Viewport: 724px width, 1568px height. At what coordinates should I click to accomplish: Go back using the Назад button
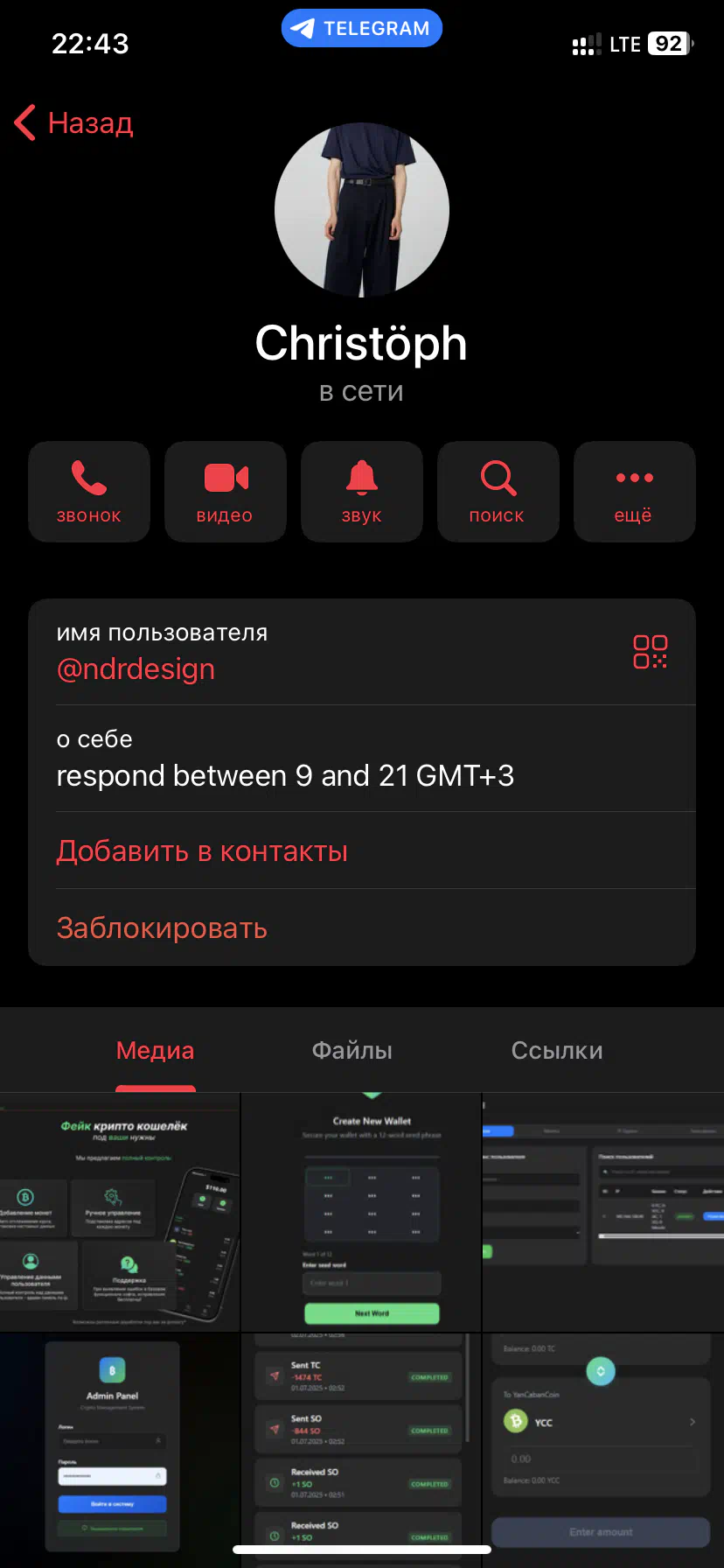tap(74, 123)
